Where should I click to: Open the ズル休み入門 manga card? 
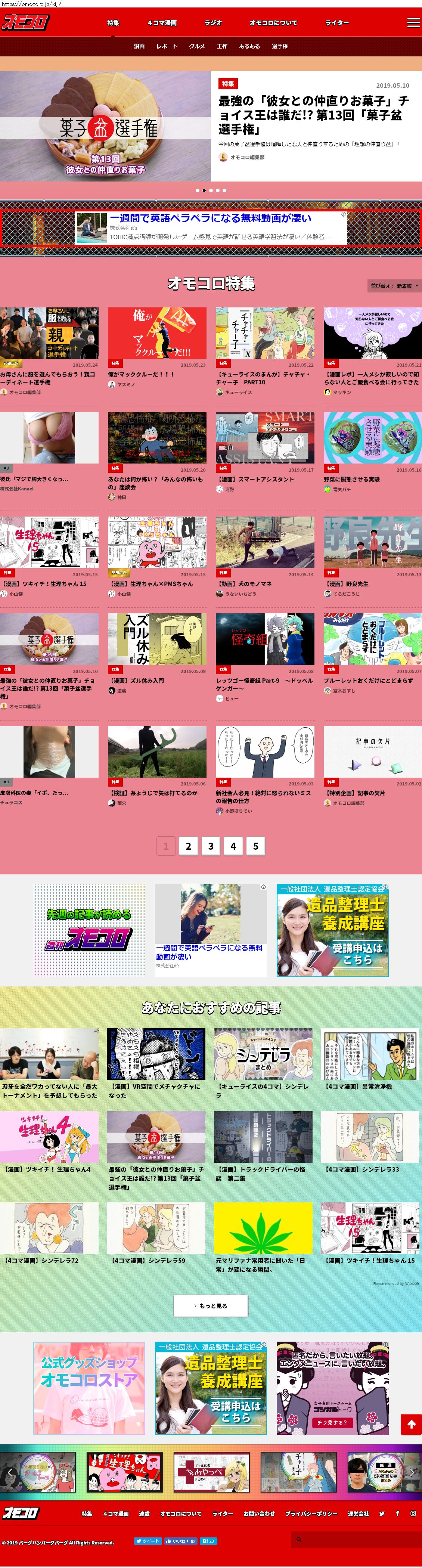click(x=157, y=655)
